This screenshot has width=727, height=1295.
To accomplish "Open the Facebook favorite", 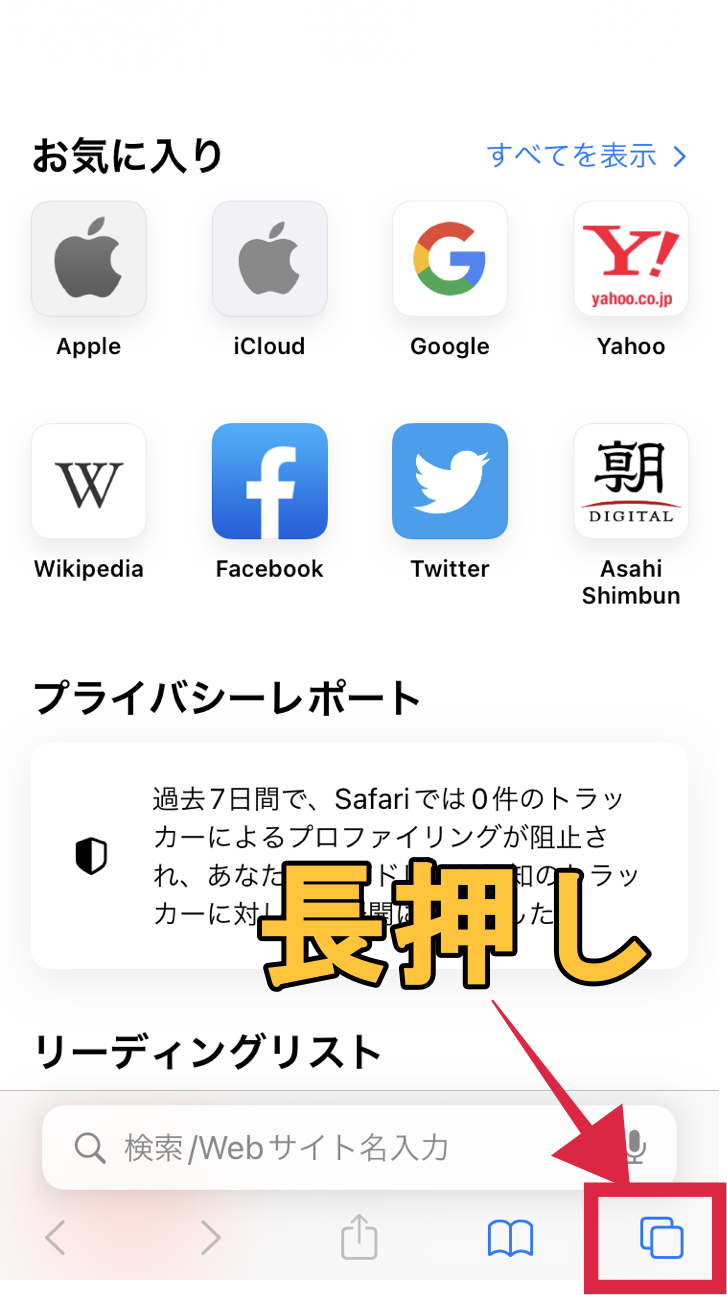I will [270, 481].
